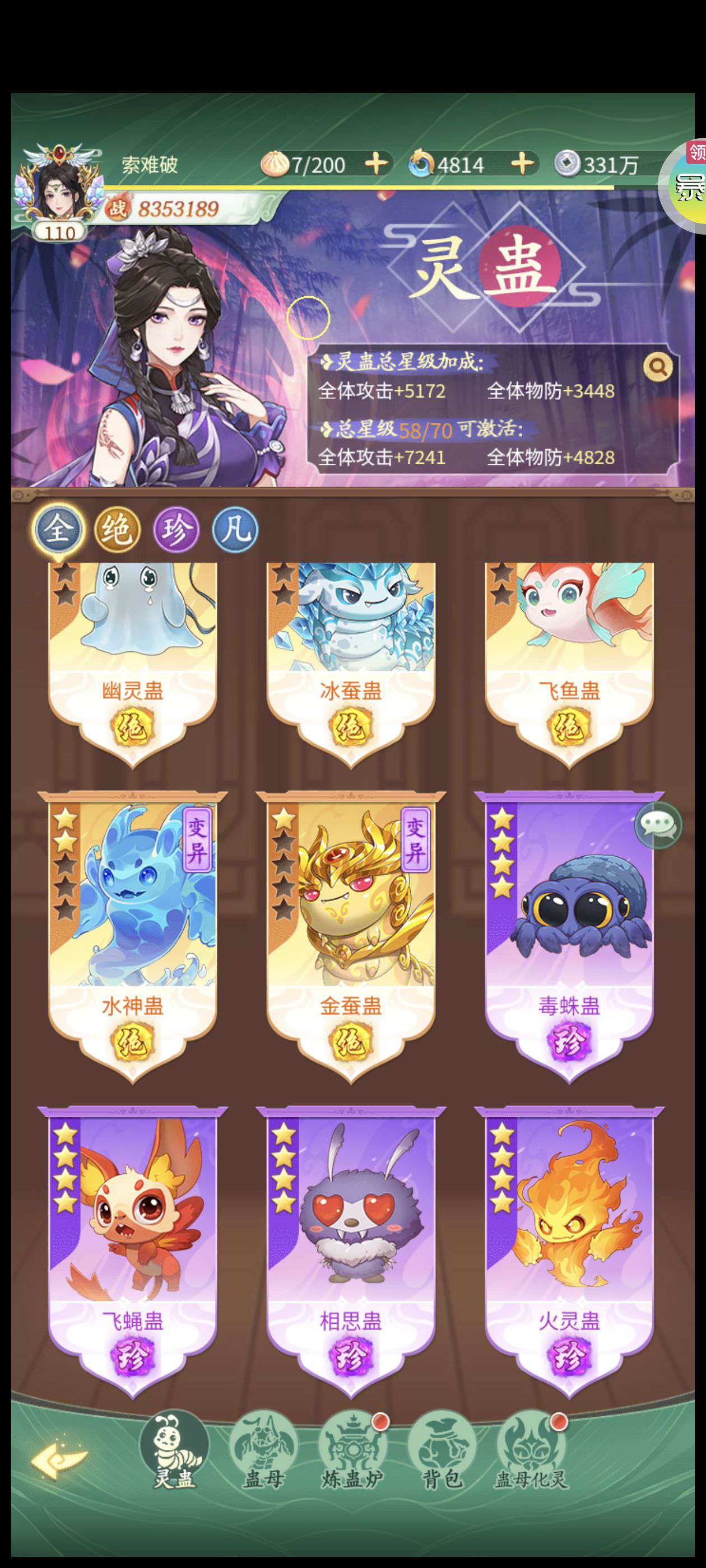The height and width of the screenshot is (1568, 706).
Task: Go back with the golden arrow
Action: (58, 1460)
